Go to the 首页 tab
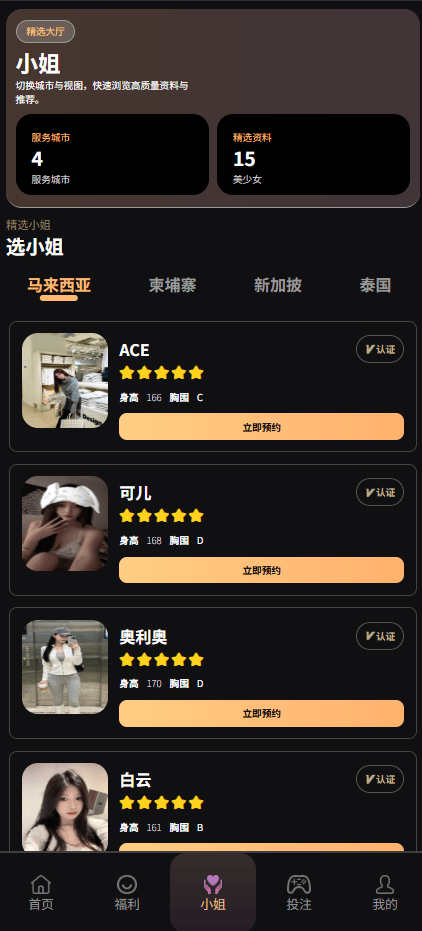 point(41,892)
